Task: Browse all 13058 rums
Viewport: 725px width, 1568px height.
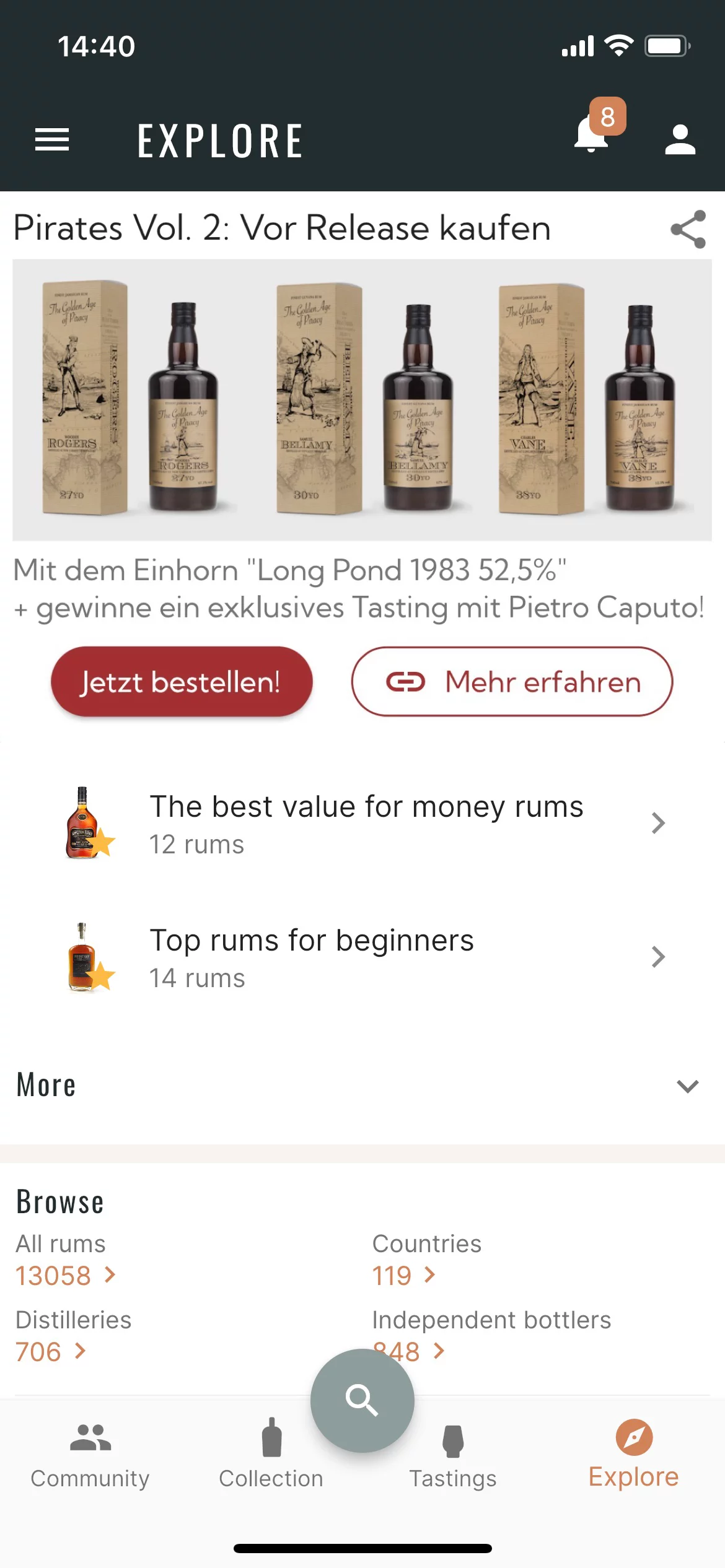Action: tap(66, 1275)
